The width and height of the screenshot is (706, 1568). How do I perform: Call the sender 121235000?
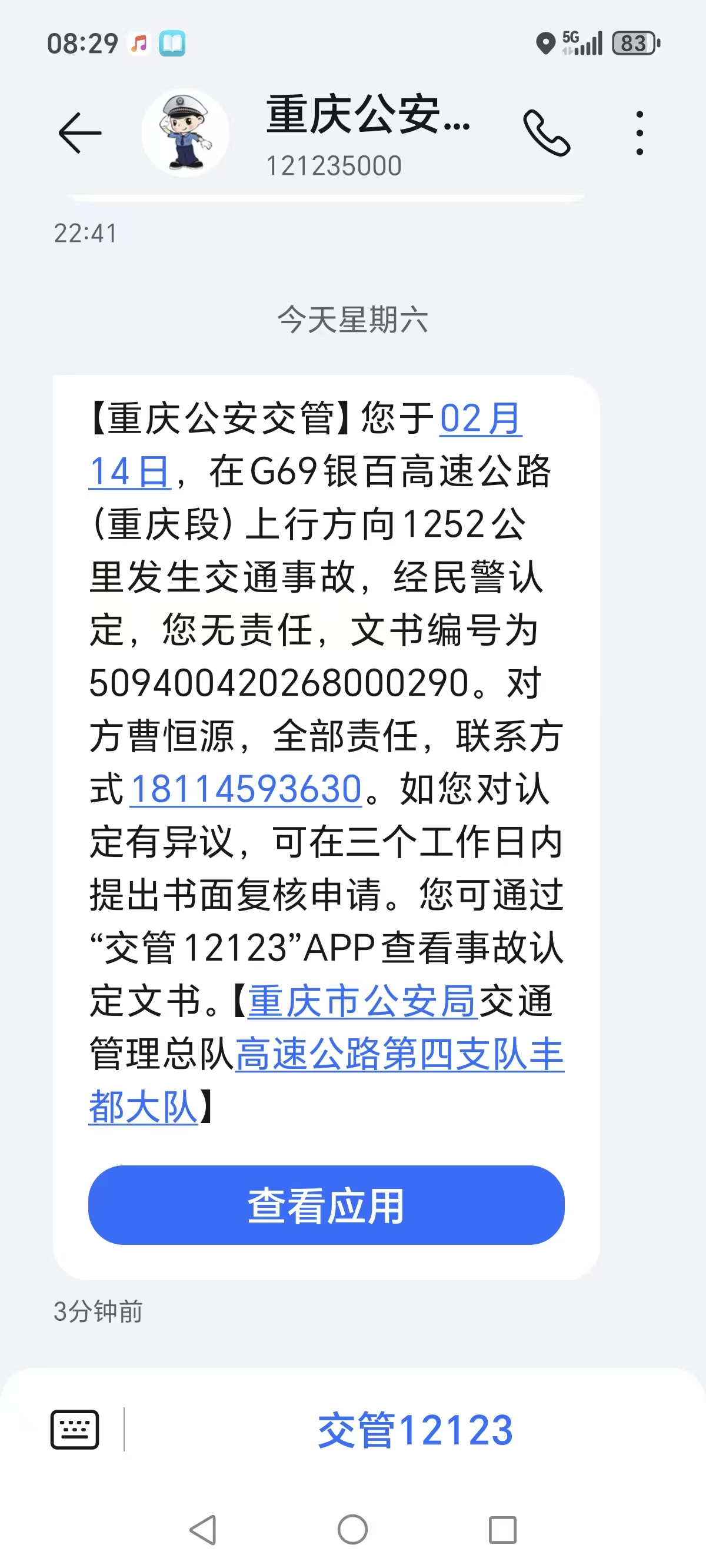click(546, 132)
